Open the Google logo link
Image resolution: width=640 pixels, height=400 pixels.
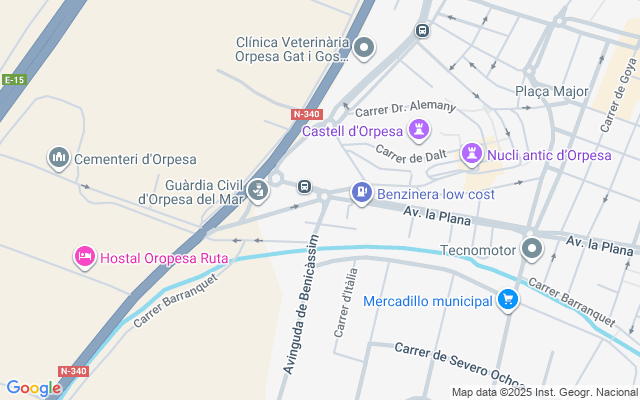[33, 388]
